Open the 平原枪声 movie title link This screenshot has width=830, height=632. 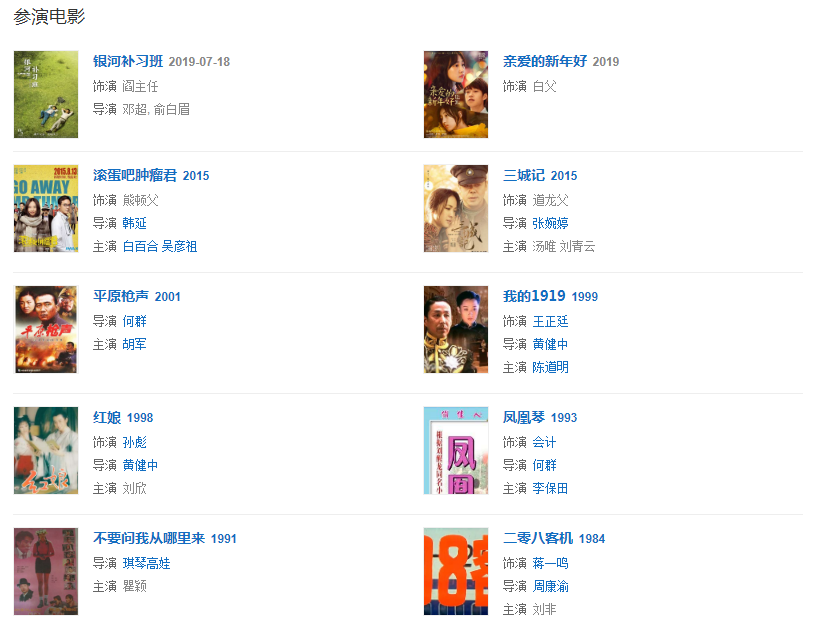[x=120, y=296]
